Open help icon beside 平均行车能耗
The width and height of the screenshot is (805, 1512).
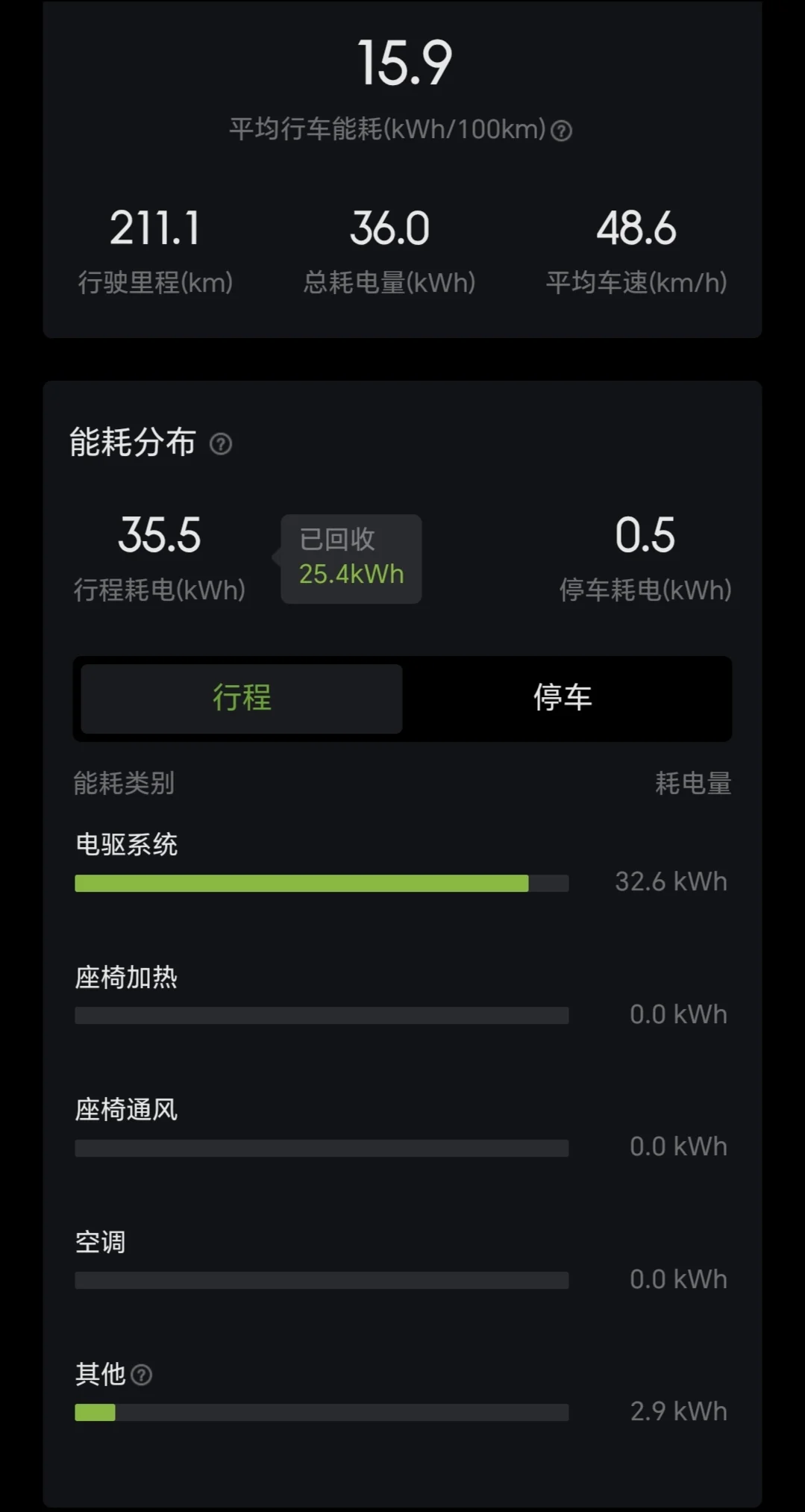tap(561, 131)
